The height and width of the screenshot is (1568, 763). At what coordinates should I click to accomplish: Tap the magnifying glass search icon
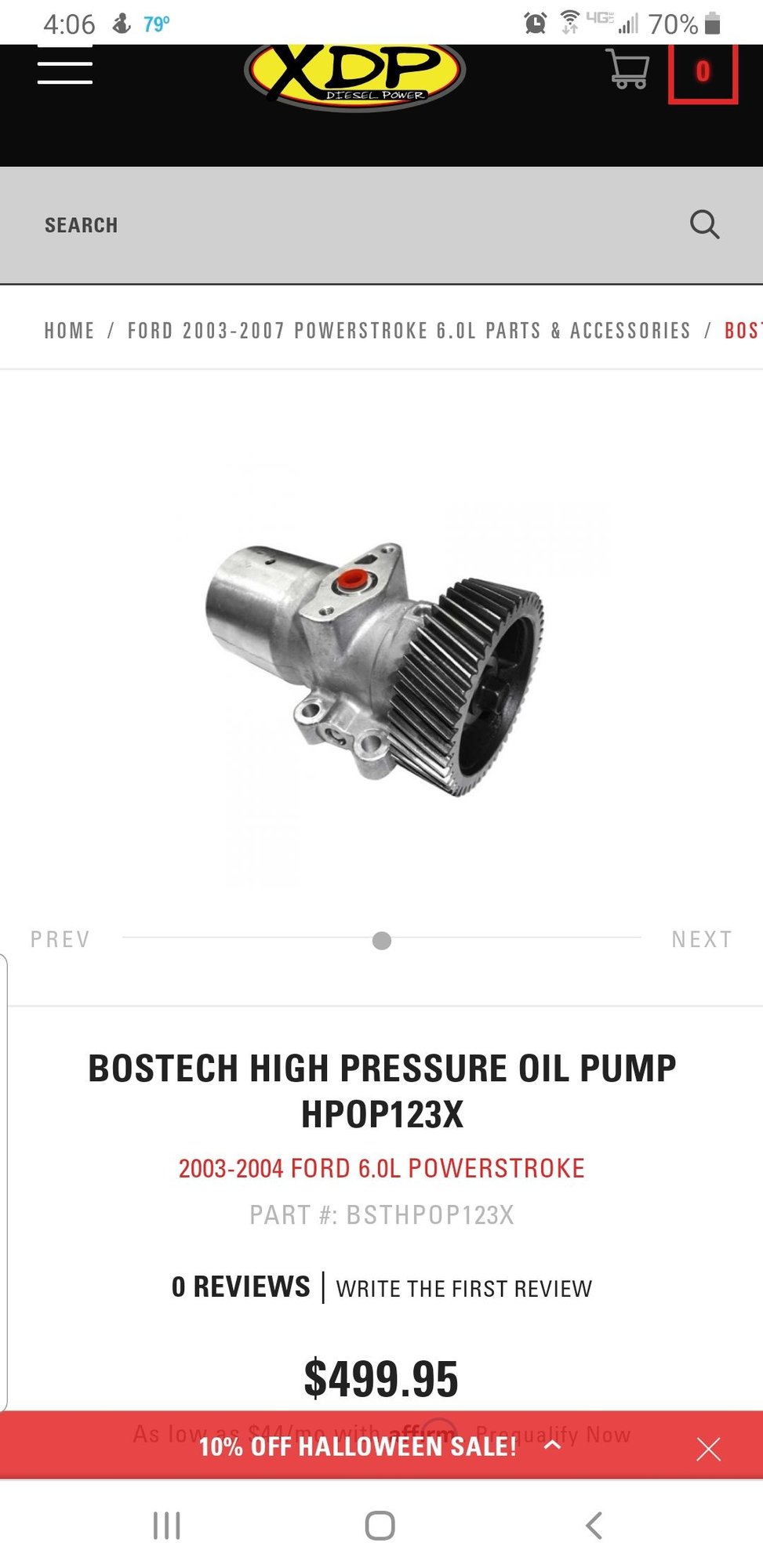[704, 224]
